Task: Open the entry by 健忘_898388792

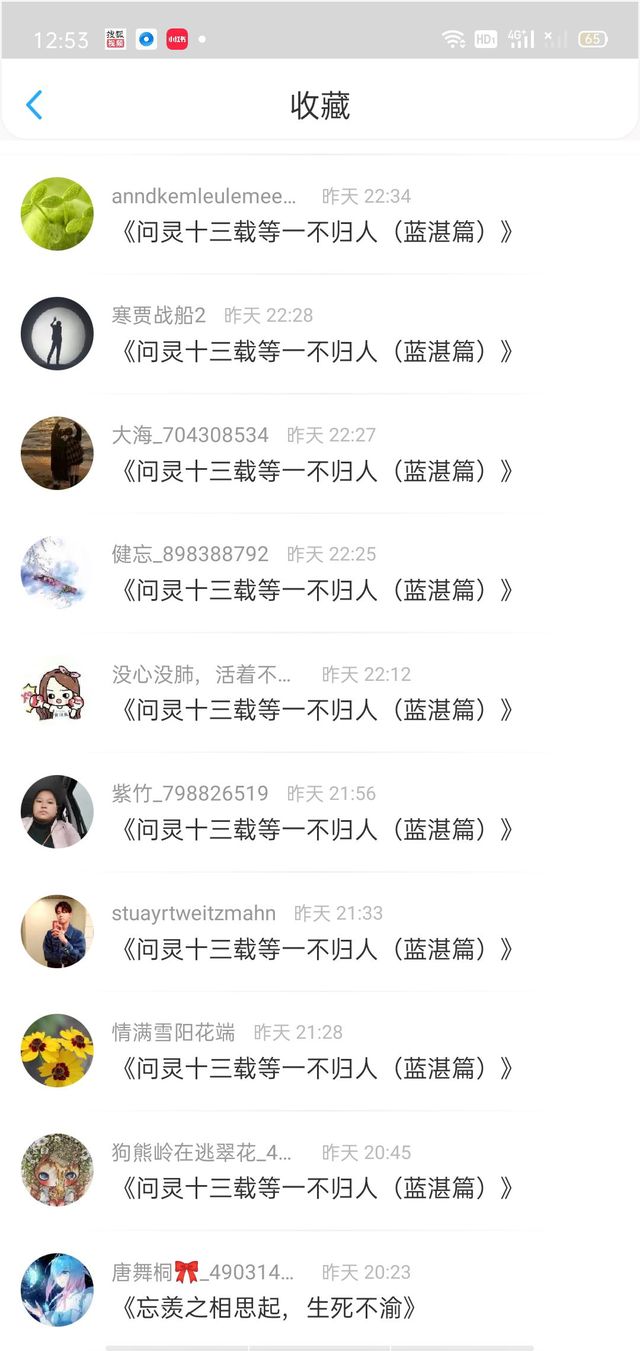Action: pyautogui.click(x=316, y=590)
